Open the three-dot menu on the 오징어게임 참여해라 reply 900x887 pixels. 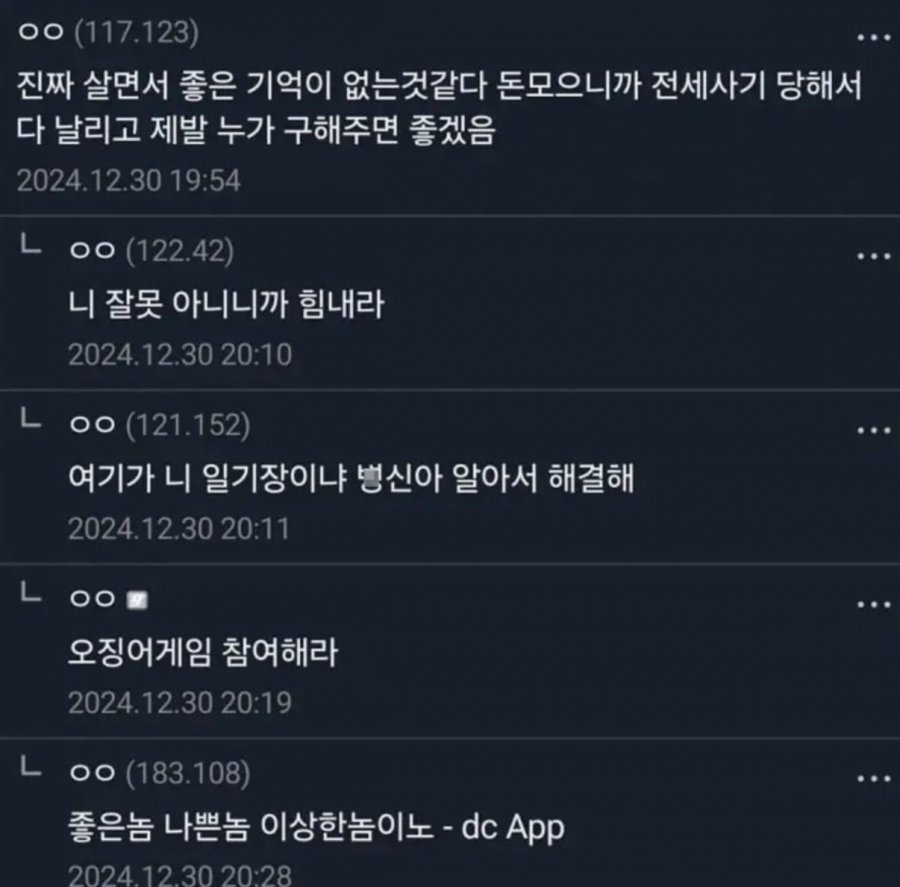(x=873, y=604)
